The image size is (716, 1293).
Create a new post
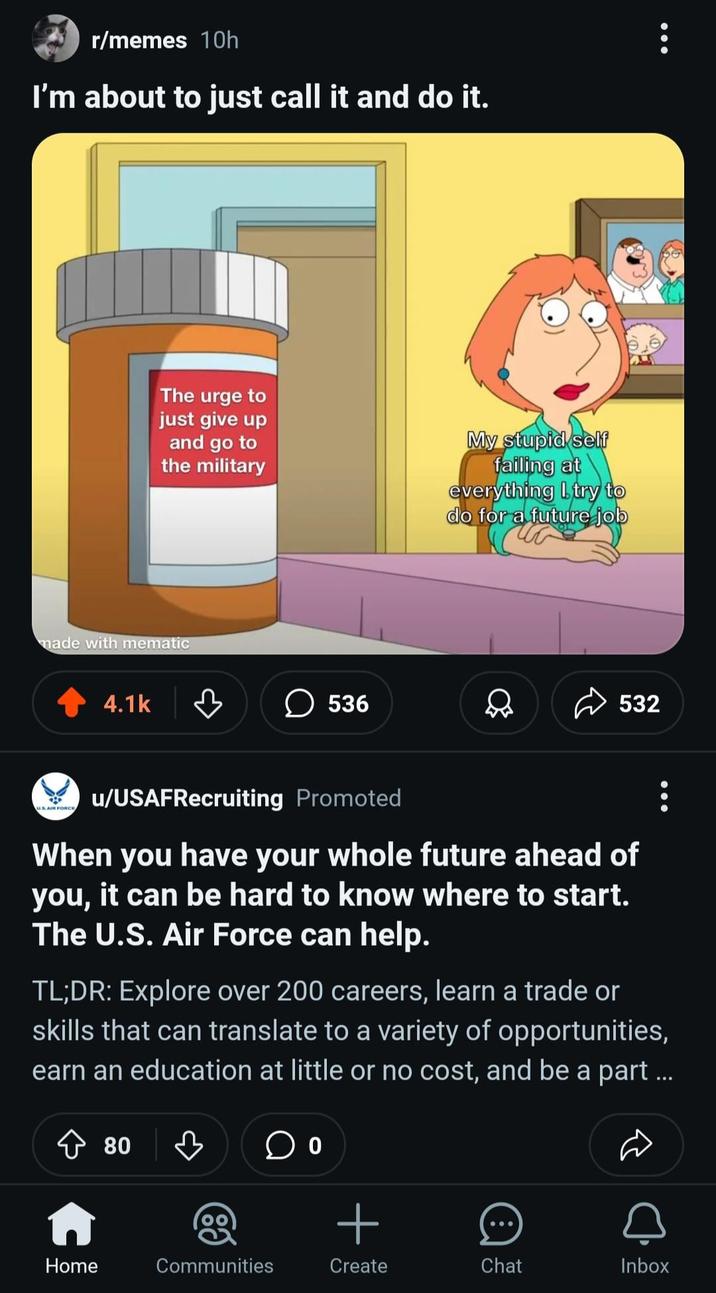[358, 1237]
